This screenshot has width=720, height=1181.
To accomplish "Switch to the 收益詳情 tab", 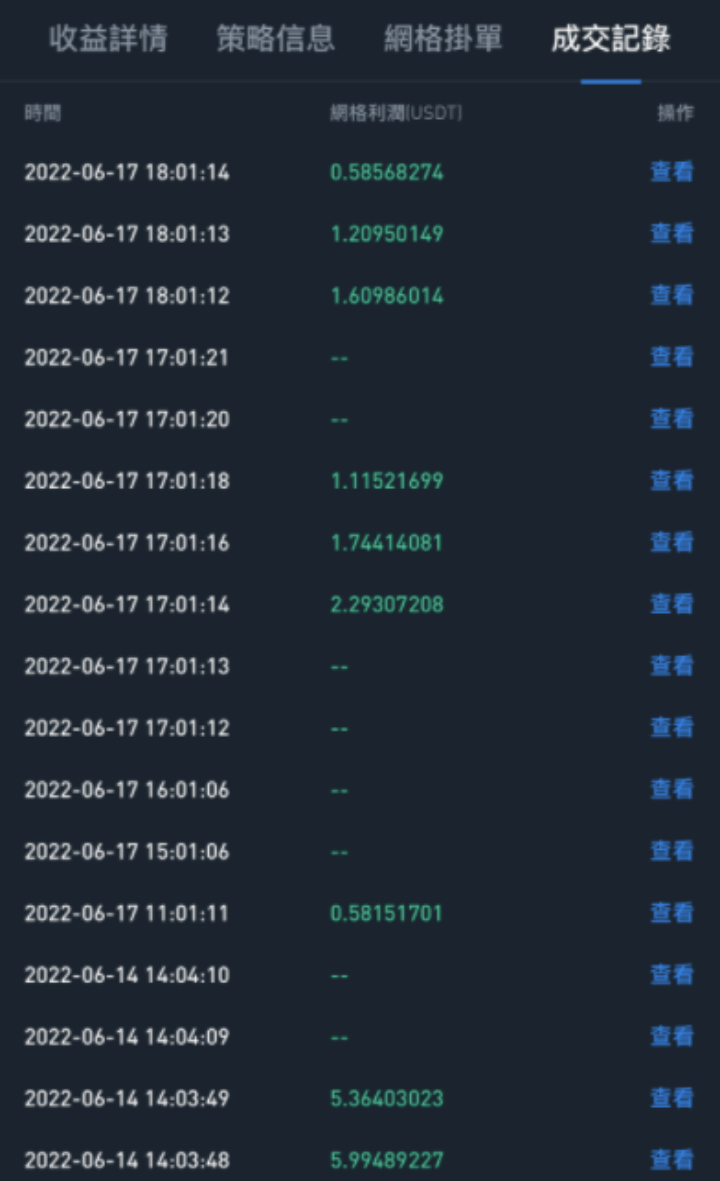I will click(x=108, y=40).
